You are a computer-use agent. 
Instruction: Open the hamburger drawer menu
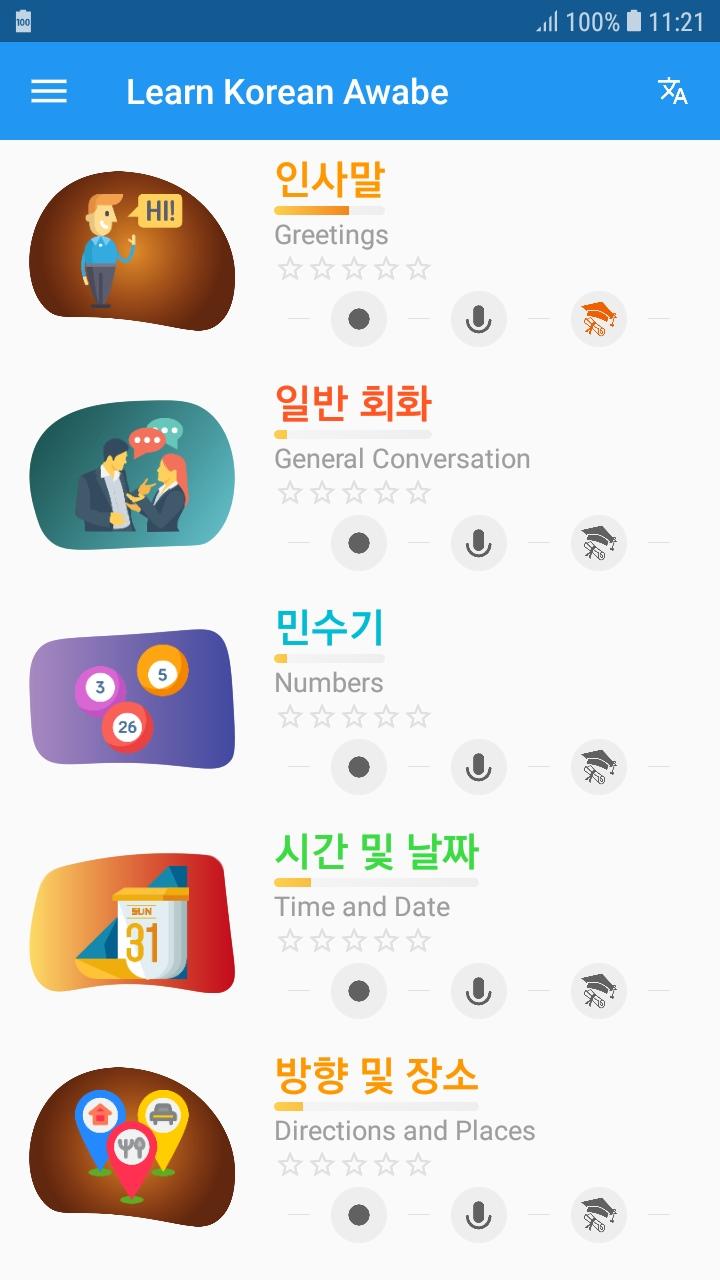coord(49,92)
